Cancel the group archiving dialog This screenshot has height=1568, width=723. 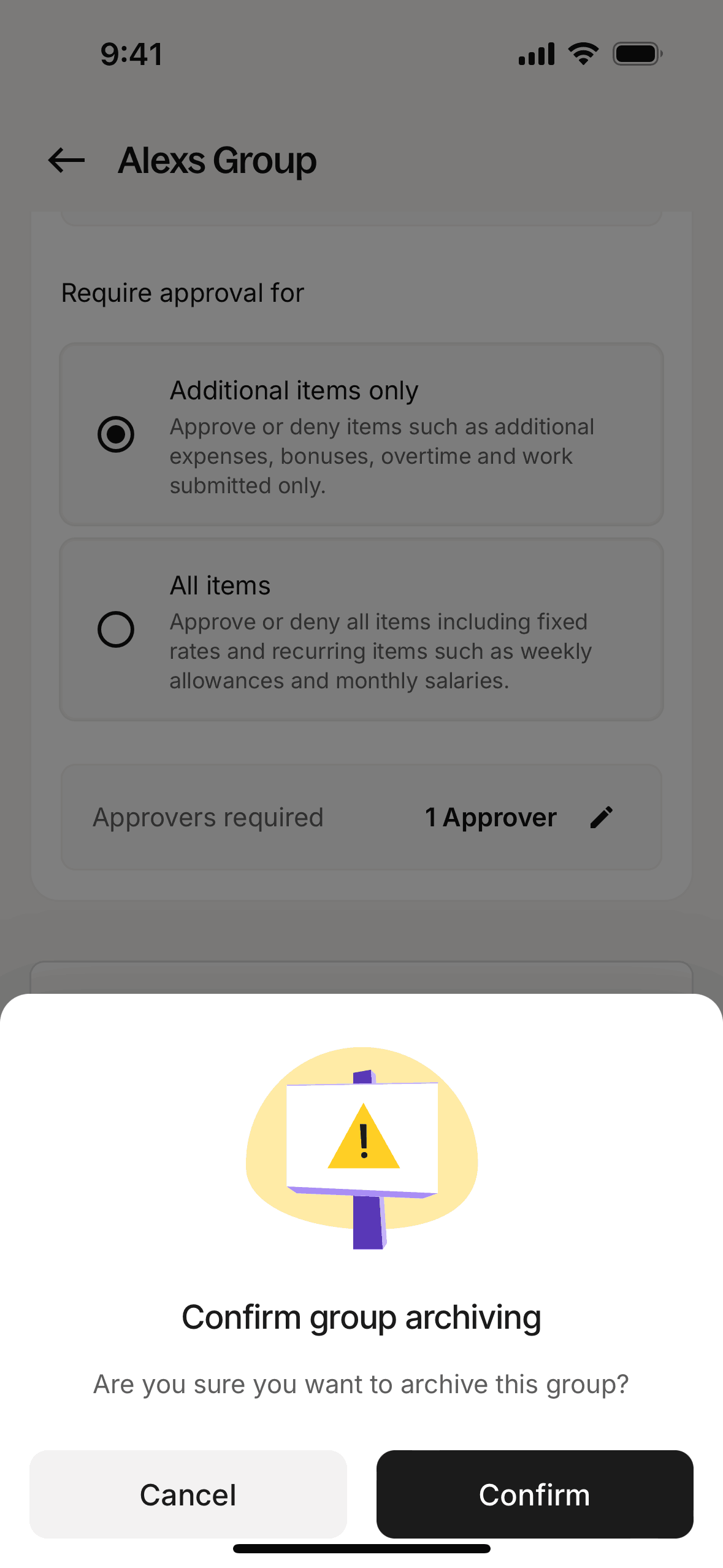(188, 1494)
